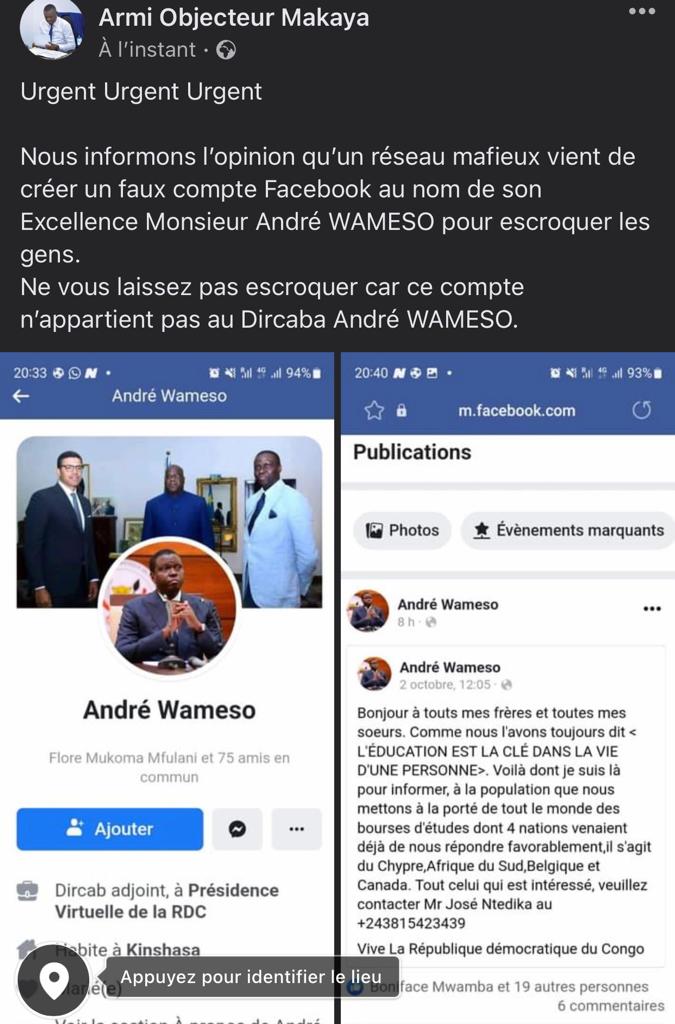The height and width of the screenshot is (1024, 675).
Task: Tap the location pin icon
Action: [x=53, y=978]
